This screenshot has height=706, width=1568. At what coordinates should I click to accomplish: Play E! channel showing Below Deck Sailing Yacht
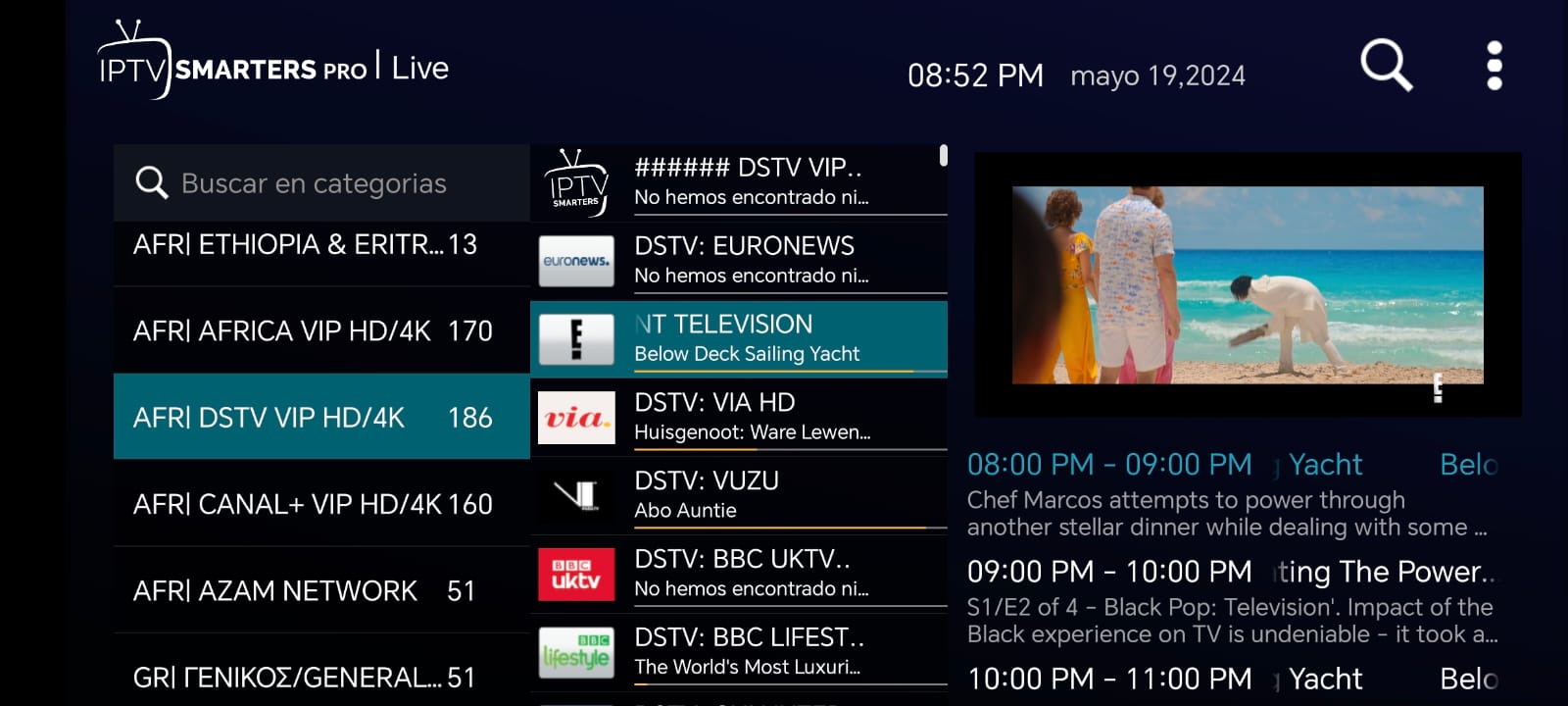click(x=739, y=338)
